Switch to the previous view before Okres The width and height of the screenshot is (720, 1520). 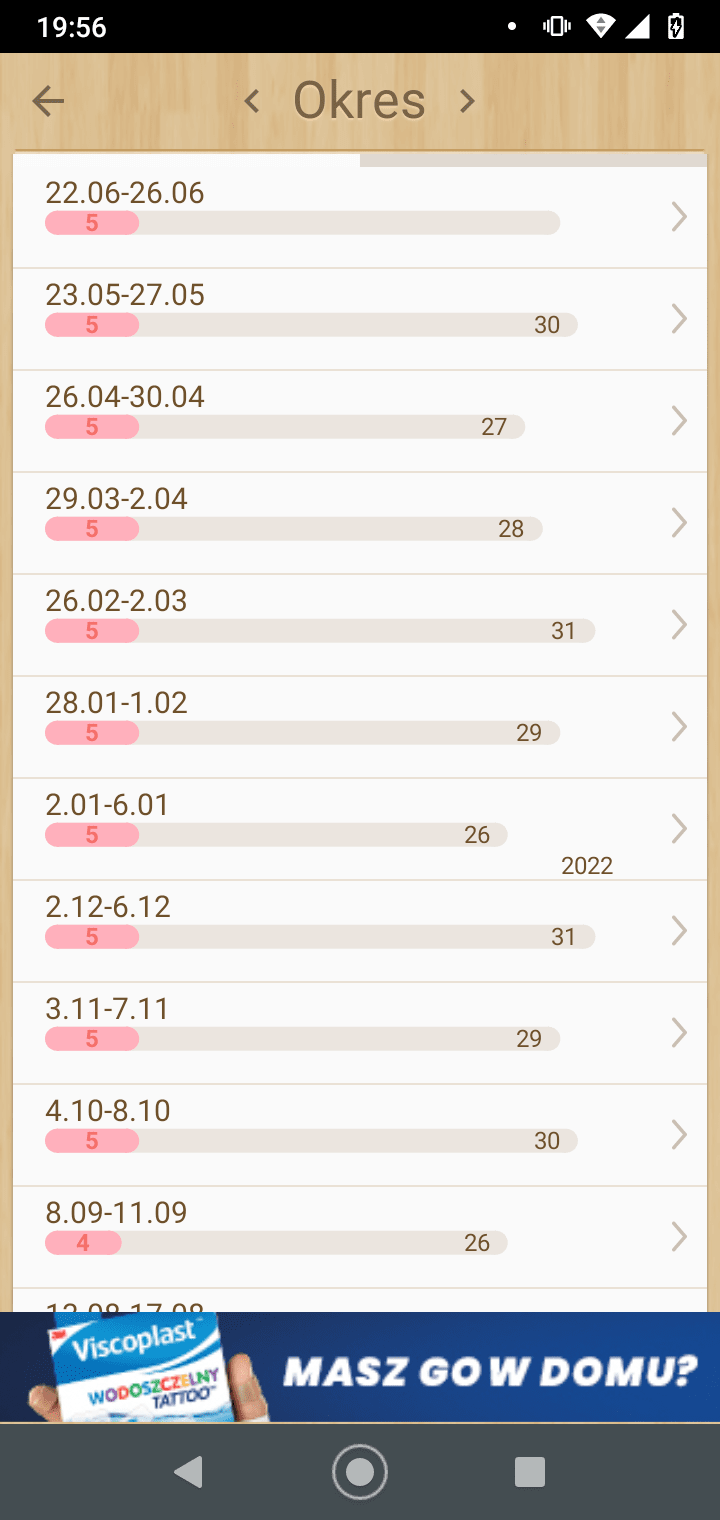tap(252, 101)
